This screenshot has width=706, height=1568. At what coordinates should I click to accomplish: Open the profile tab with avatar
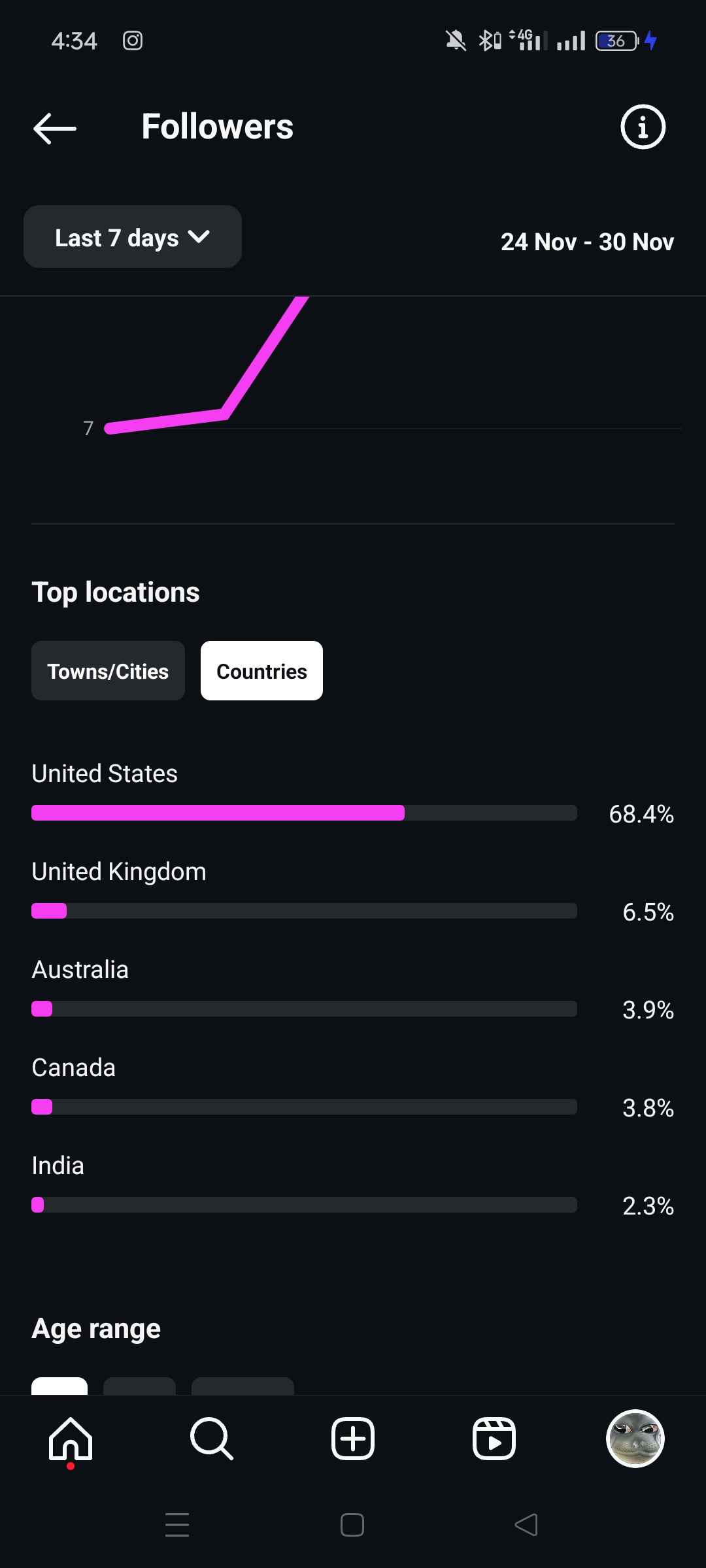pos(635,1439)
